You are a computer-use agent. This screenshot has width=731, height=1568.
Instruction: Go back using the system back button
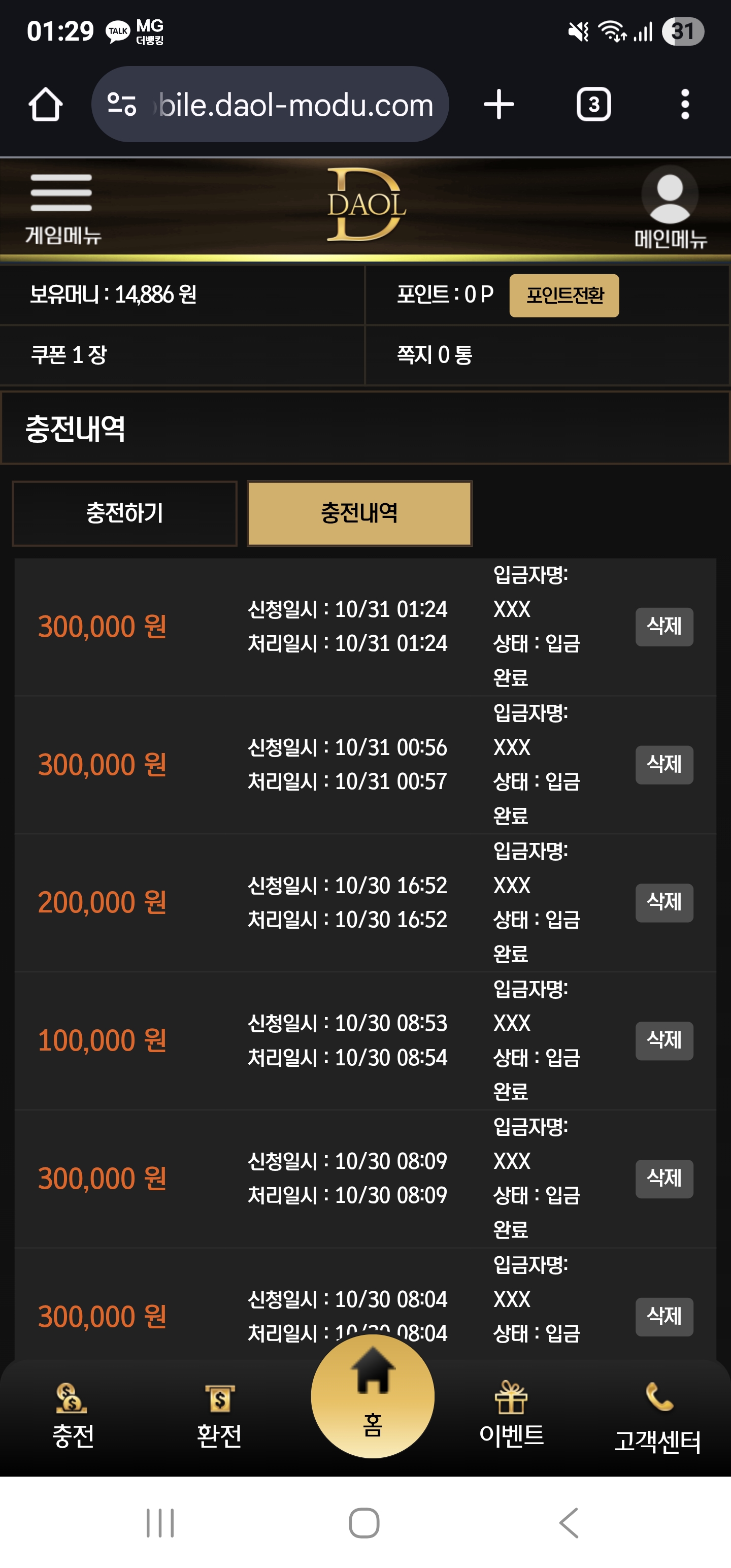[569, 1523]
